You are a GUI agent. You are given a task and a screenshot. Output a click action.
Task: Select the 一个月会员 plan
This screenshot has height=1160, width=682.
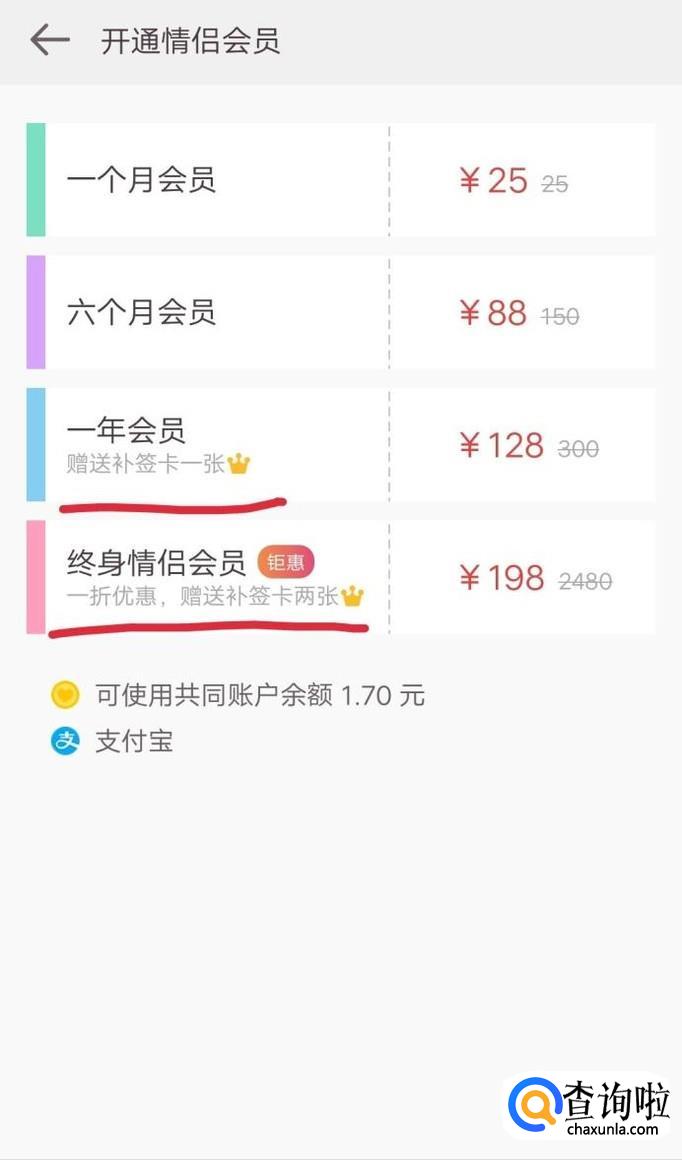340,180
